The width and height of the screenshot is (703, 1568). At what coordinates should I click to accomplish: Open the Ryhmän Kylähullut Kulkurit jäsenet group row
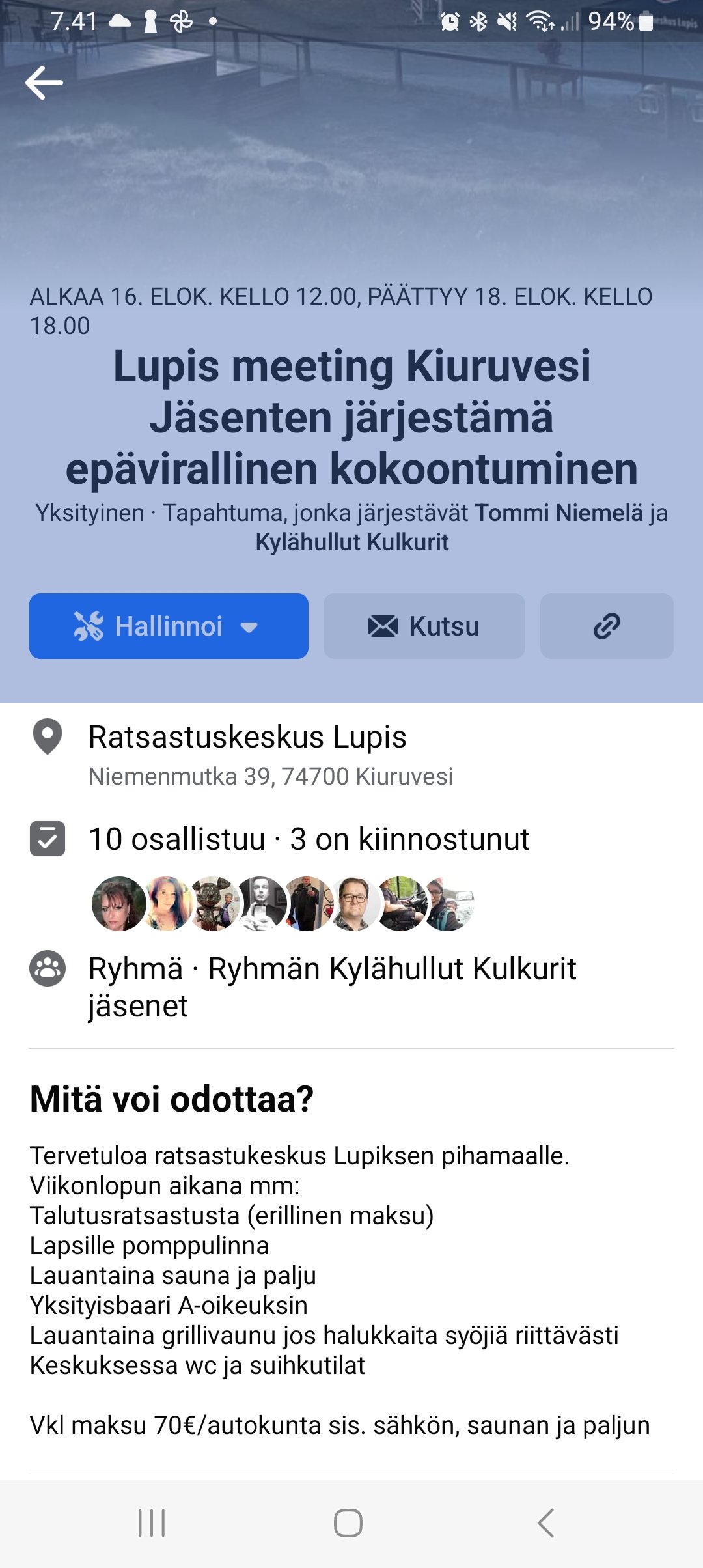pos(332,987)
